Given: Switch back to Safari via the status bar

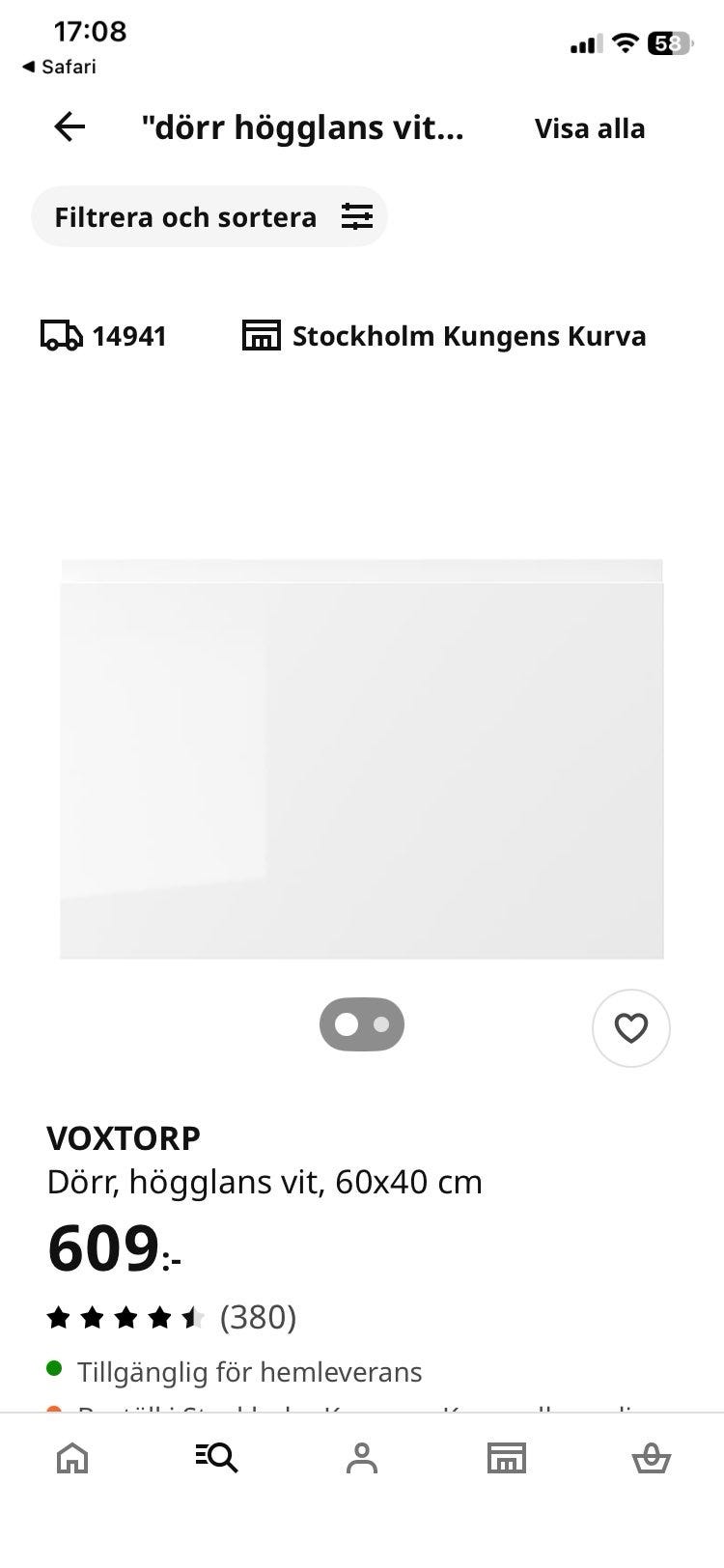Looking at the screenshot, I should 60,66.
